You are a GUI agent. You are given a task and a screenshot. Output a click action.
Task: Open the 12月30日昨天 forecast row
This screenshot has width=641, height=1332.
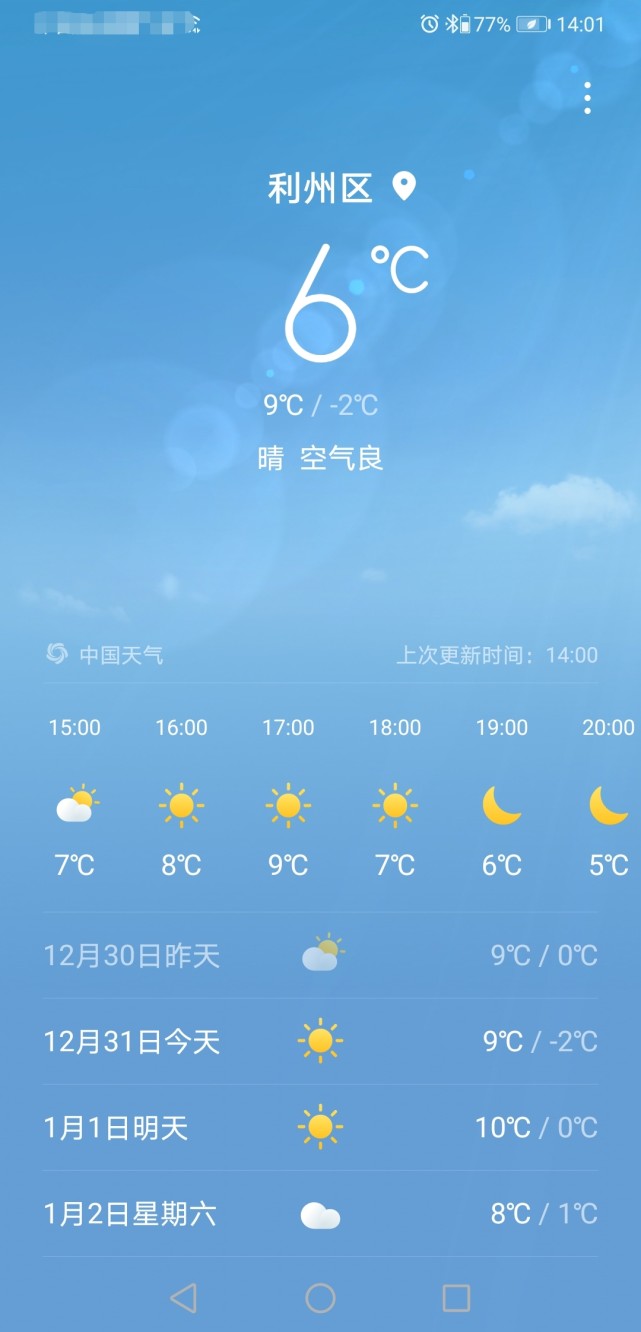coord(320,956)
